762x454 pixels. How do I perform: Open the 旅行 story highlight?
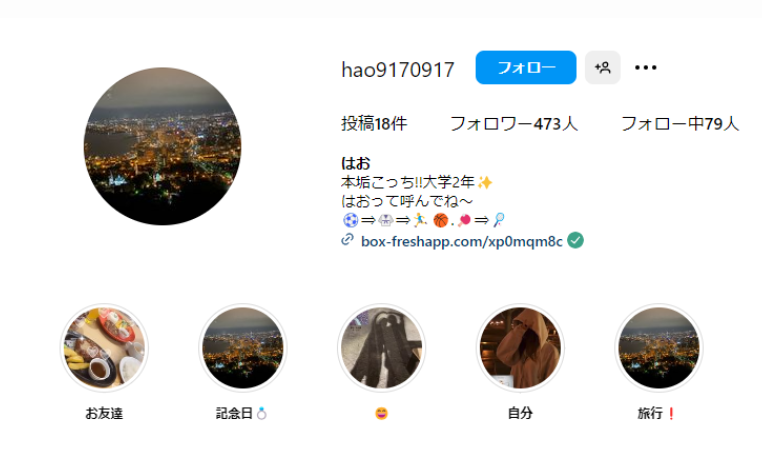coord(657,348)
